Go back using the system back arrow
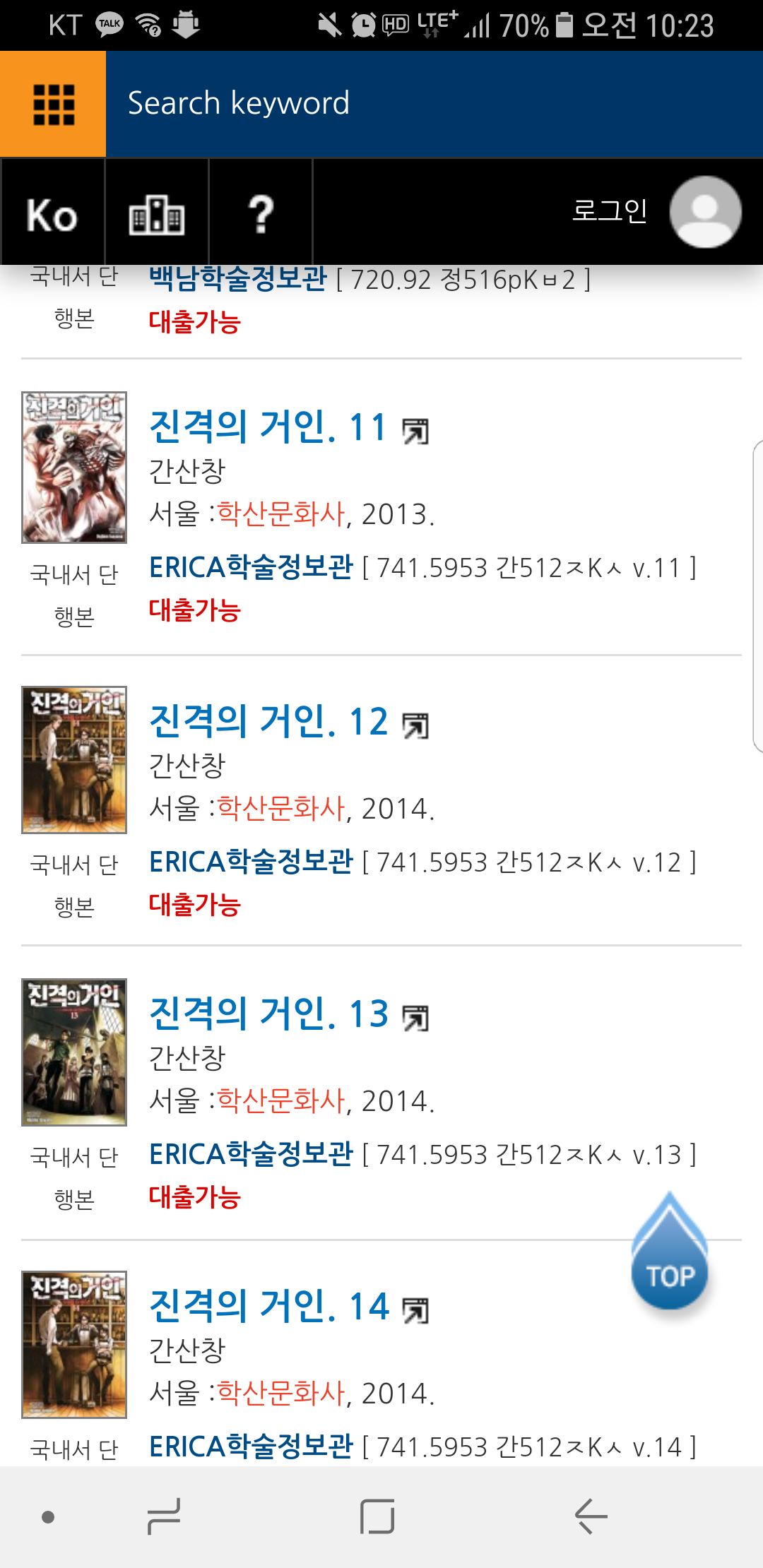The height and width of the screenshot is (1568, 763). [591, 1516]
